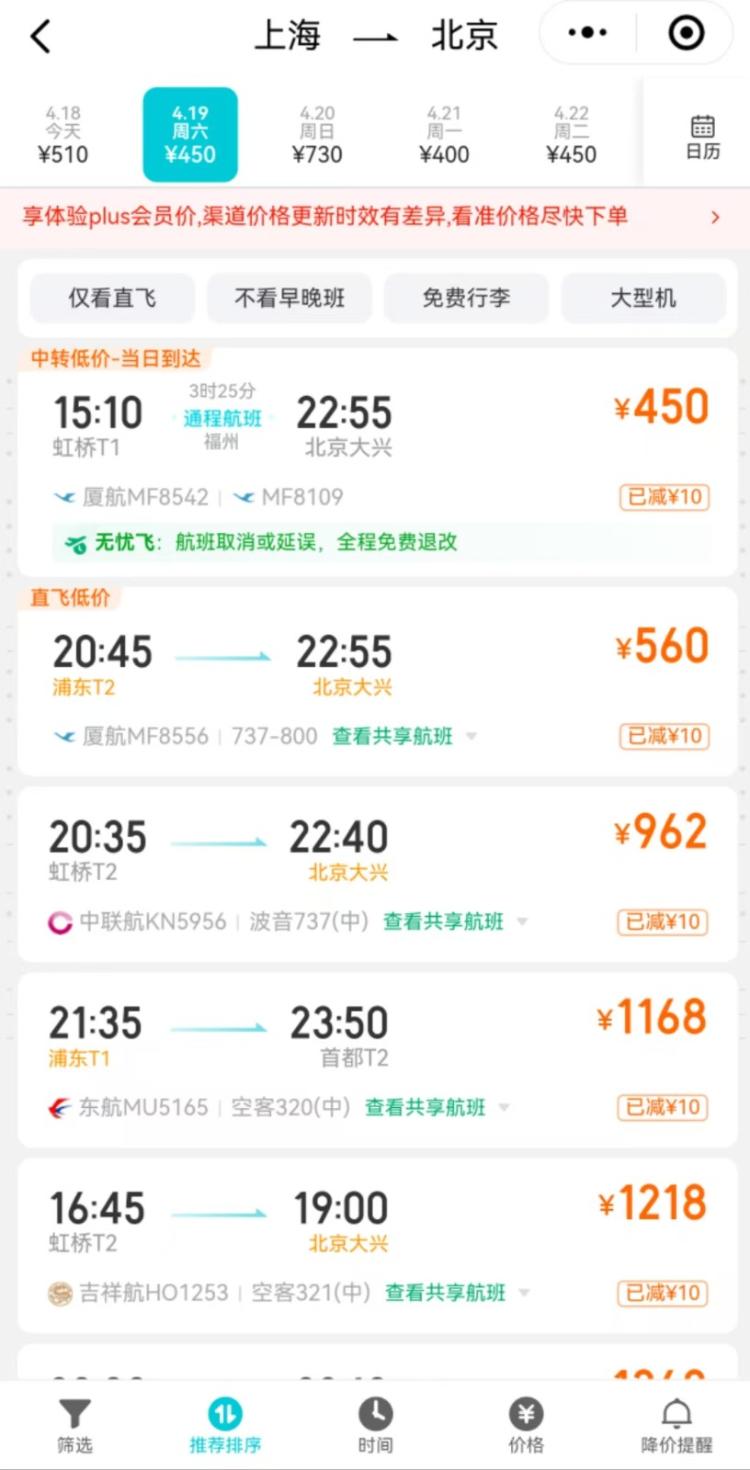This screenshot has width=750, height=1470.
Task: Select date 4.22 周二 ¥450
Action: pos(571,135)
